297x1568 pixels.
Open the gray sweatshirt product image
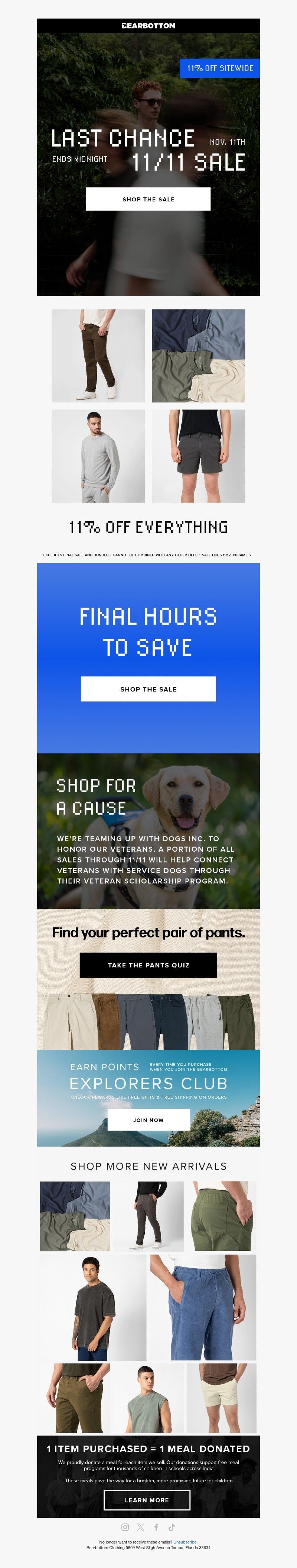98,456
